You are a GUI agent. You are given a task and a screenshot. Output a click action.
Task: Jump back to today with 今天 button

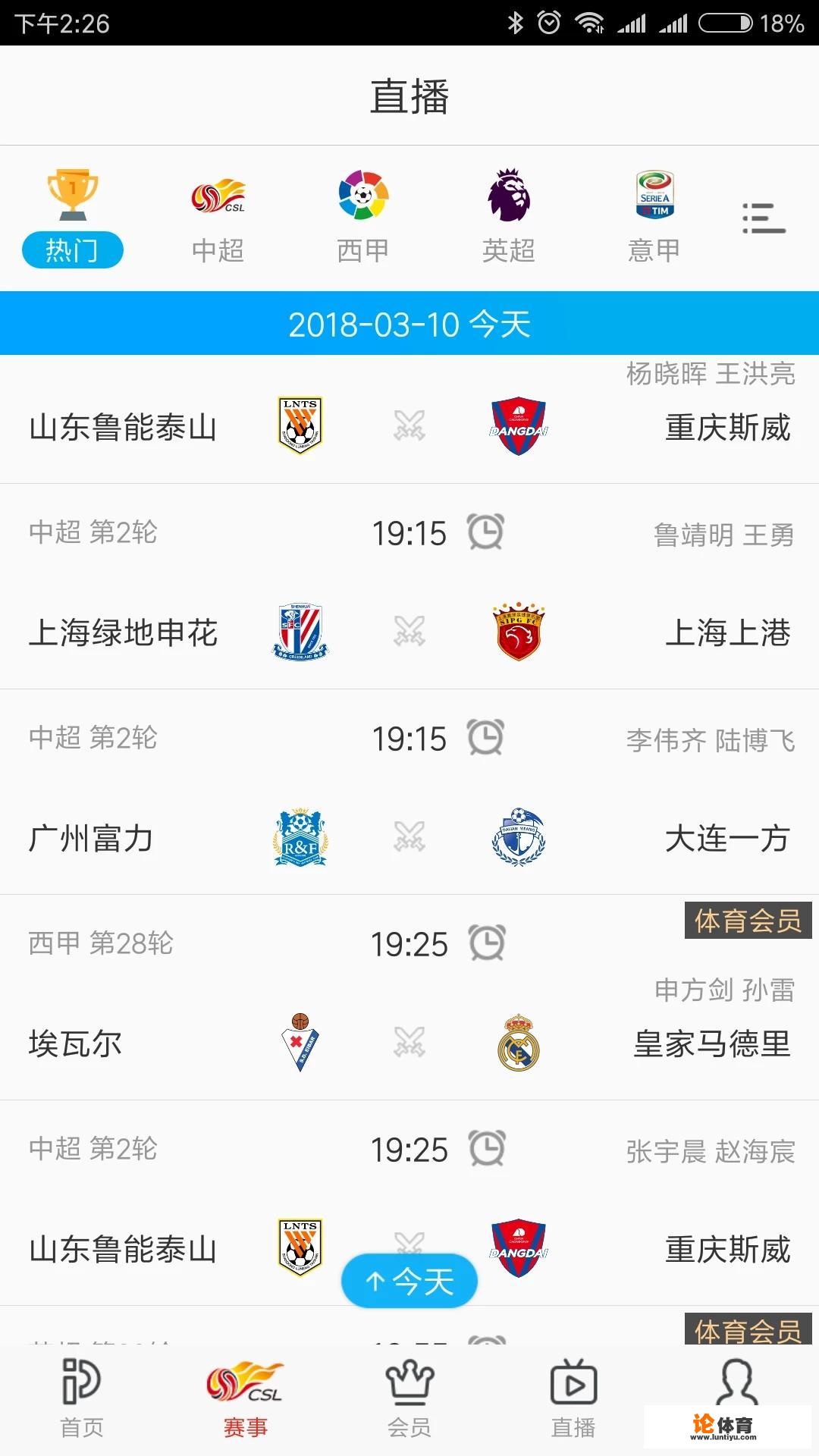point(409,1282)
